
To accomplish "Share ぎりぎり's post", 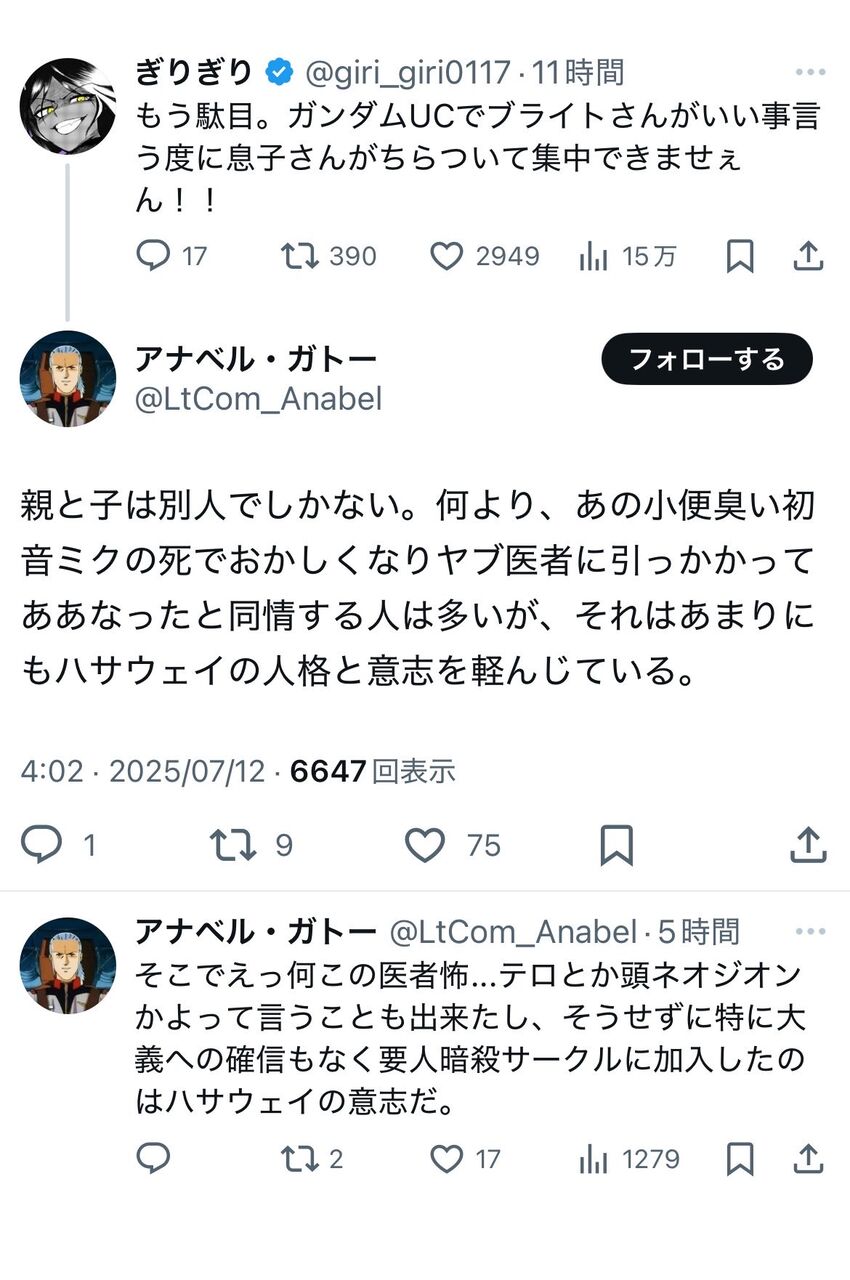I will click(808, 256).
